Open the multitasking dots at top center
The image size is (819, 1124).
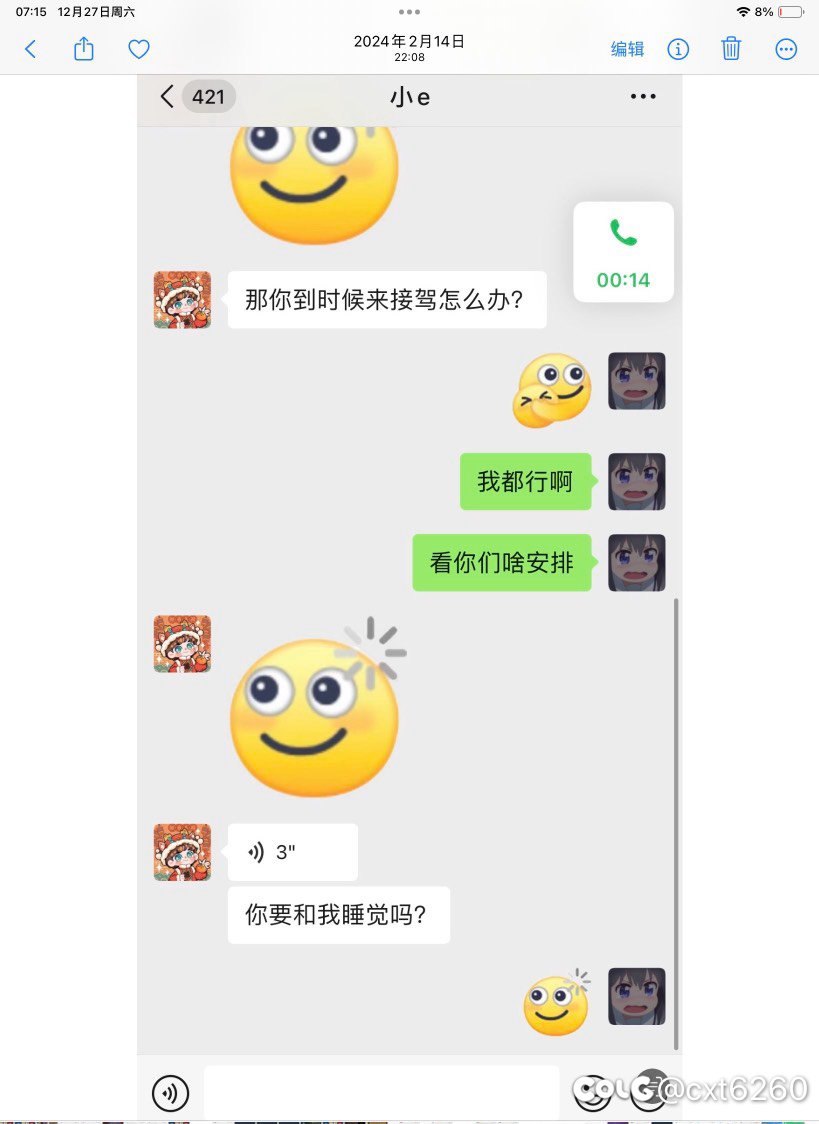(x=409, y=12)
